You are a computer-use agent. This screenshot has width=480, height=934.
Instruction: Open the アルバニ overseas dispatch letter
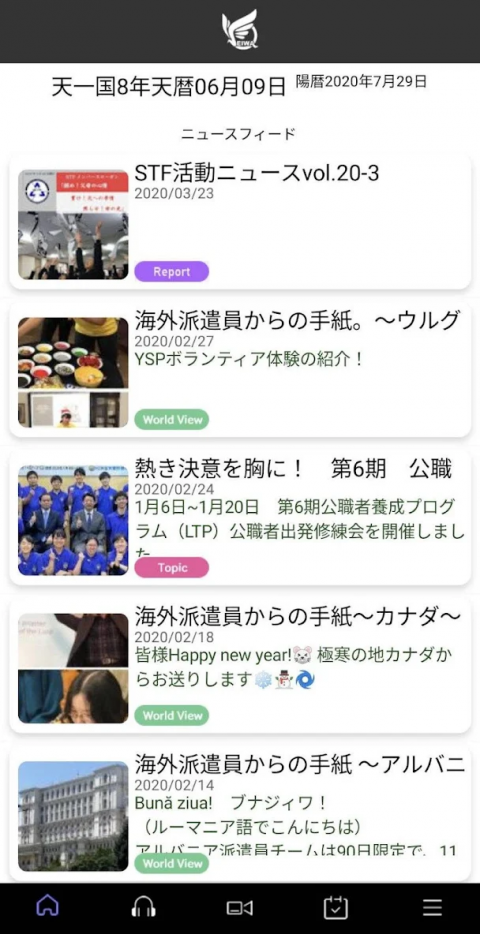240,814
